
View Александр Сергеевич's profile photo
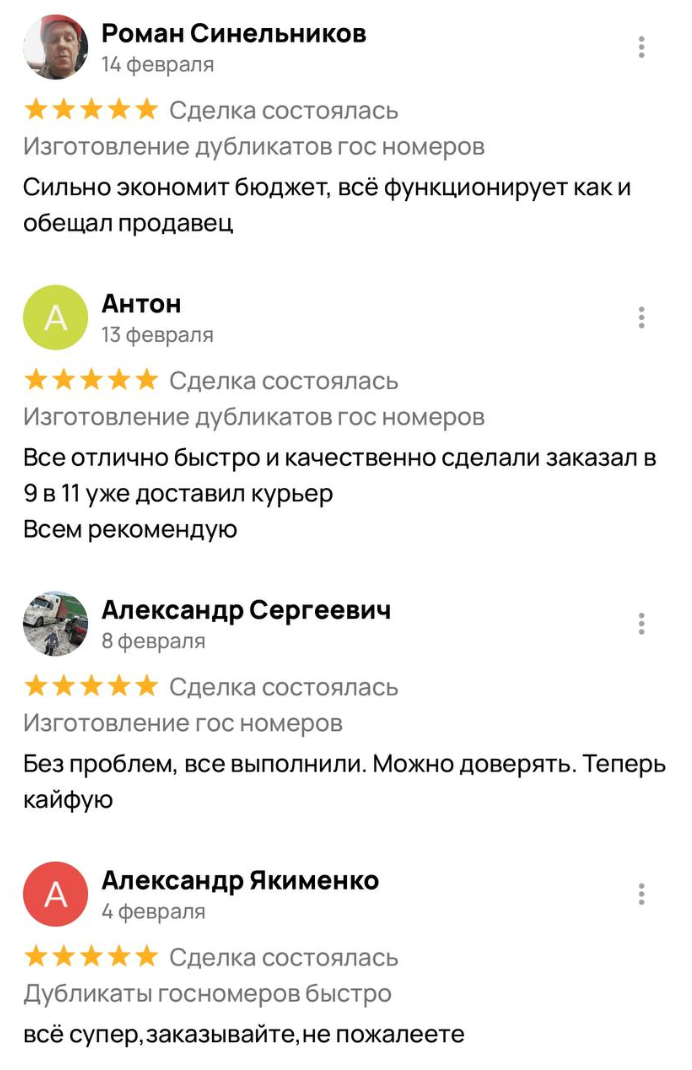click(x=56, y=624)
